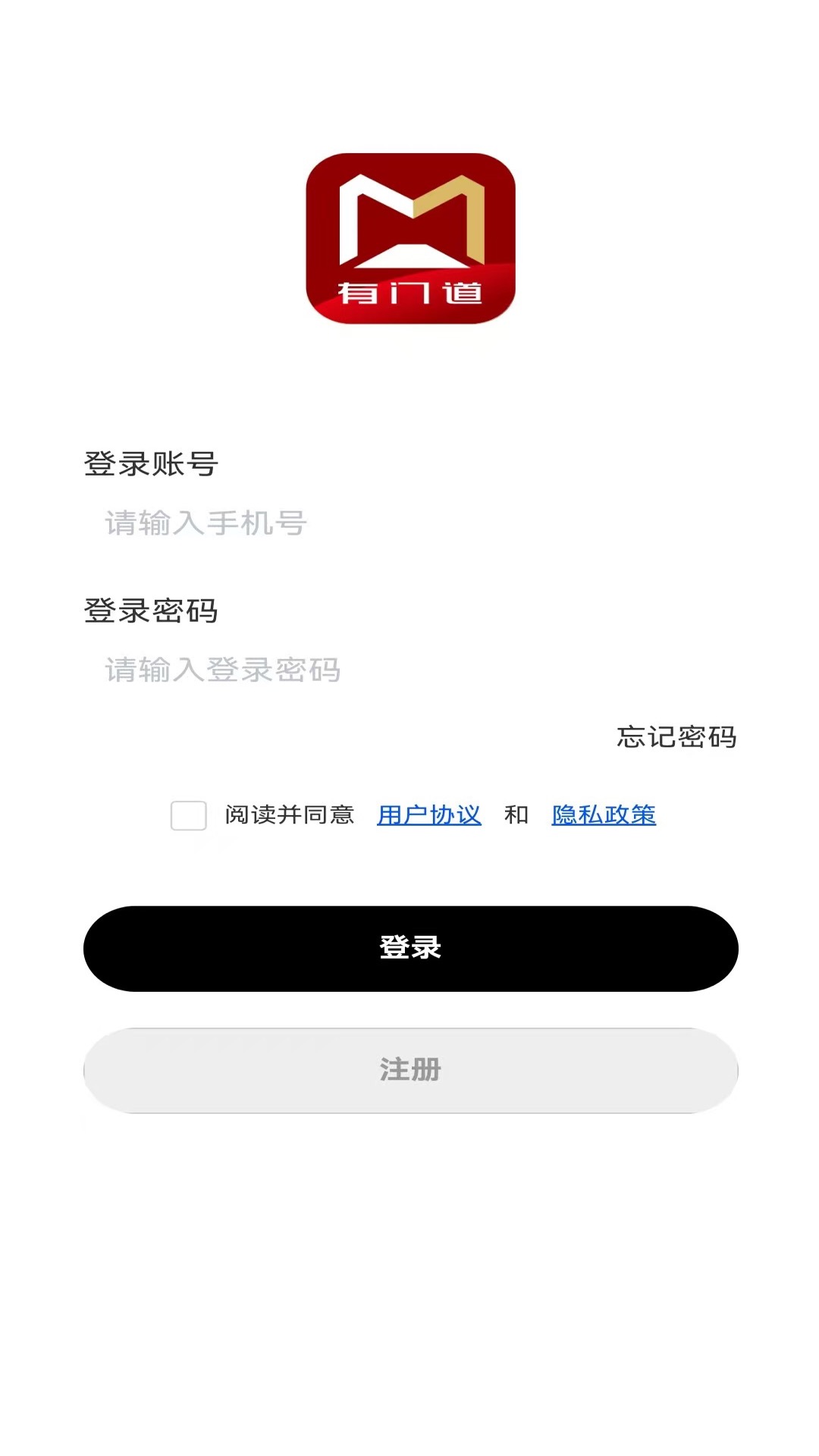
Task: Tap 阅读并同意 agreement text
Action: pos(290,814)
